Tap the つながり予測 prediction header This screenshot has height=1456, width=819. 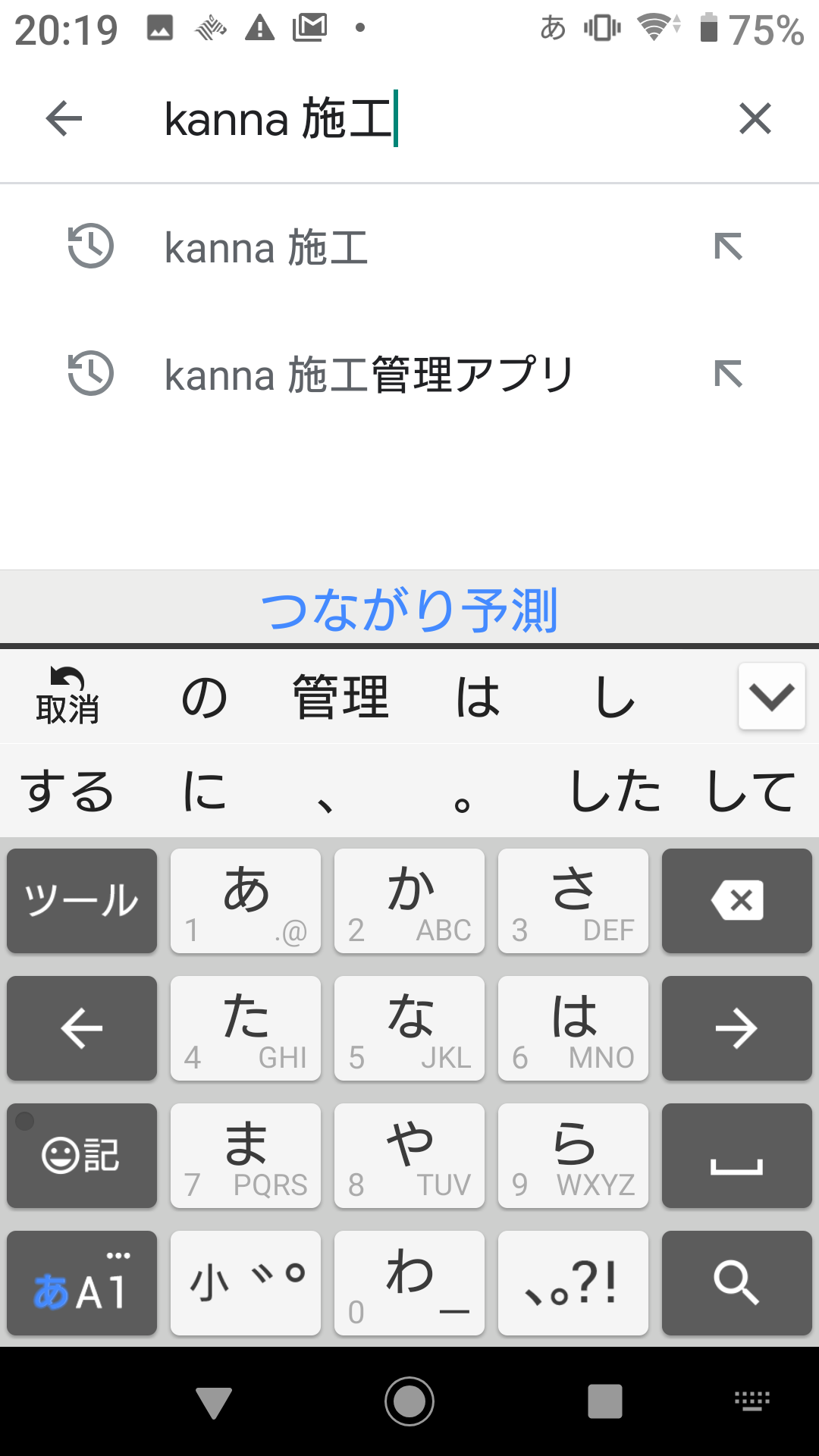[409, 607]
